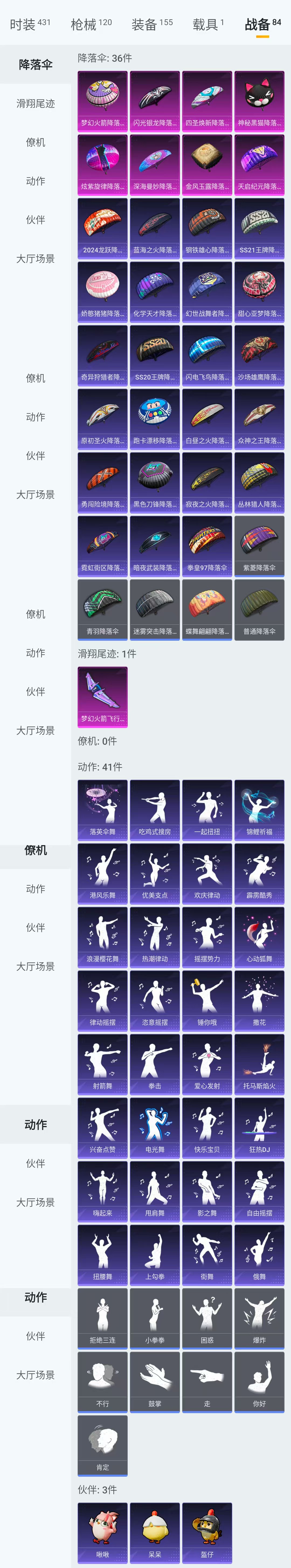
Task: Jump to 滑翔尾迹 category in sidebar
Action: pyautogui.click(x=35, y=103)
